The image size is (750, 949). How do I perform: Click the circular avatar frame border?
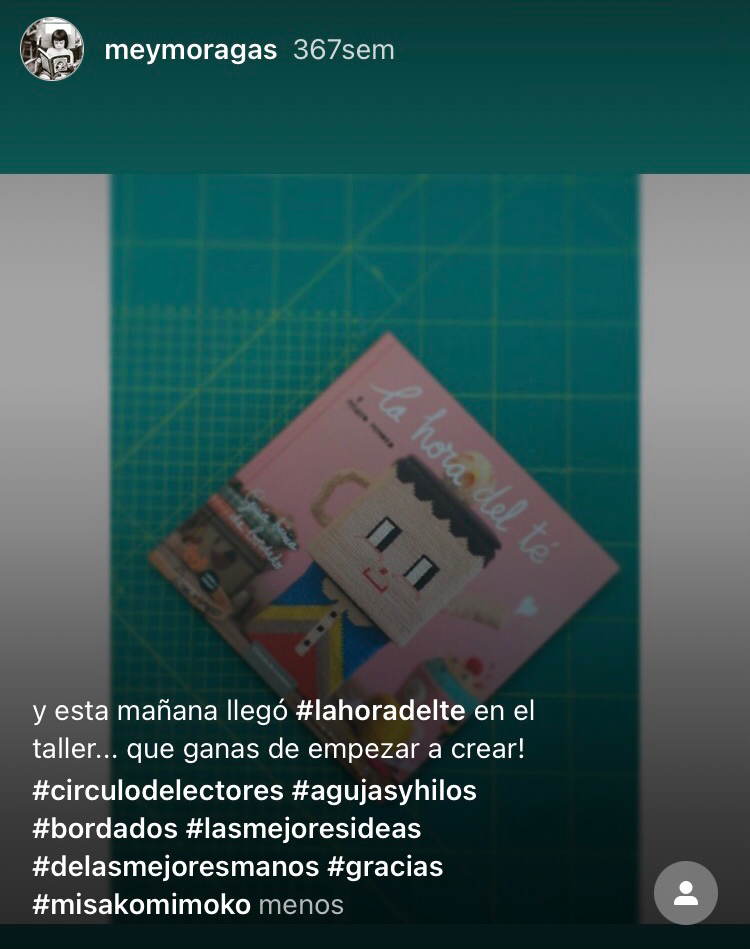(x=50, y=21)
